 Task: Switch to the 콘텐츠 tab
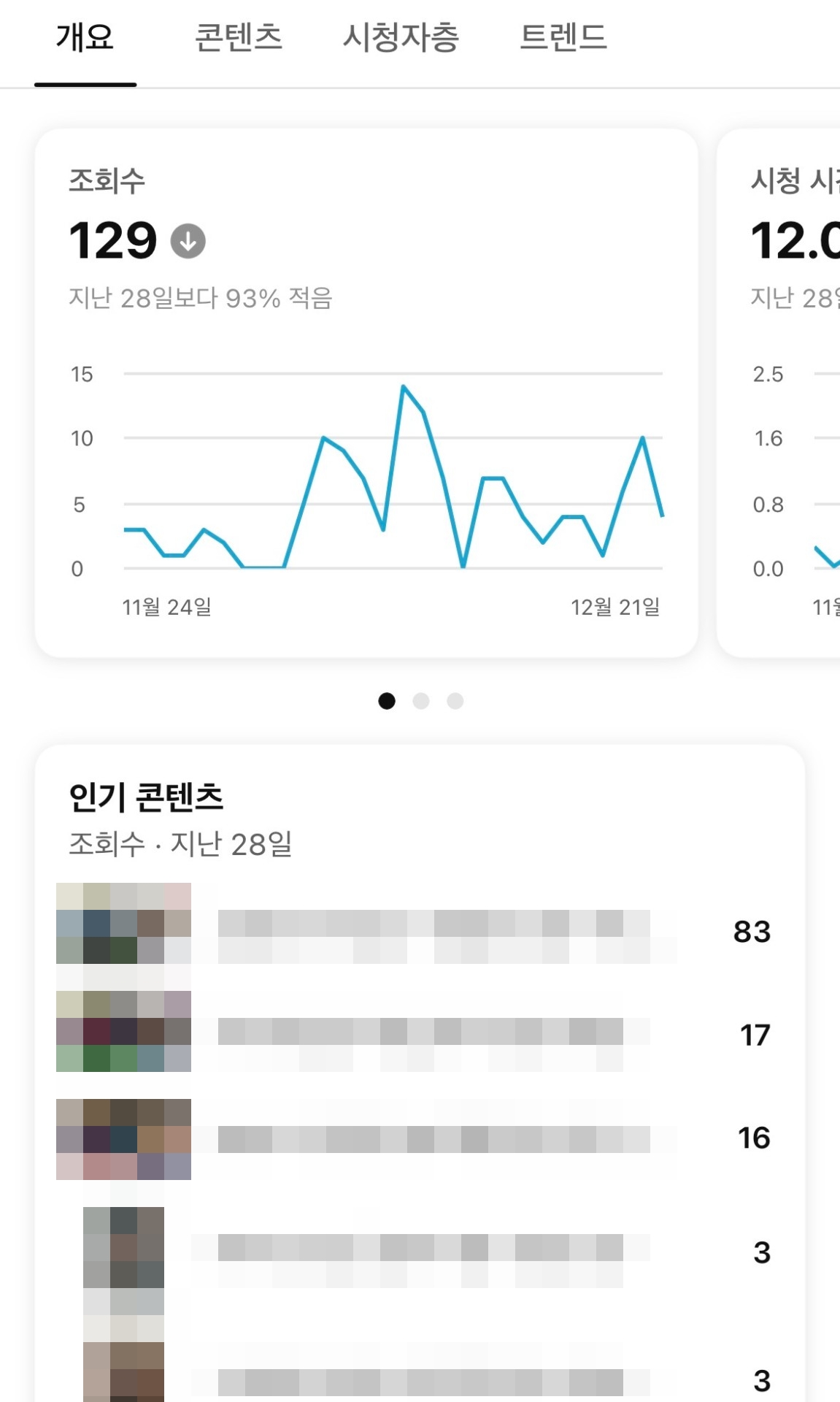(x=239, y=38)
